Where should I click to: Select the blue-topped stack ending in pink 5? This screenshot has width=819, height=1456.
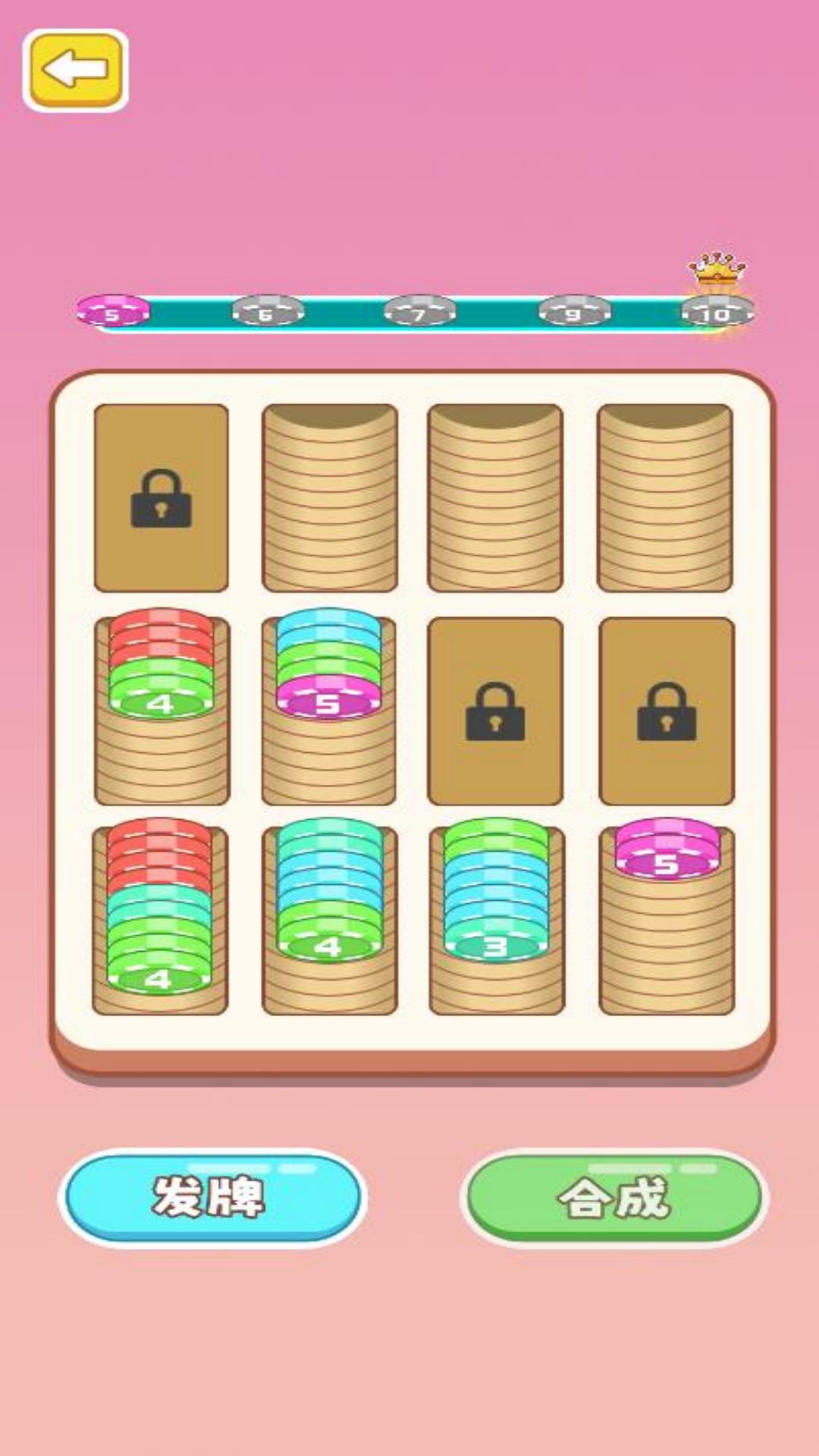[328, 665]
